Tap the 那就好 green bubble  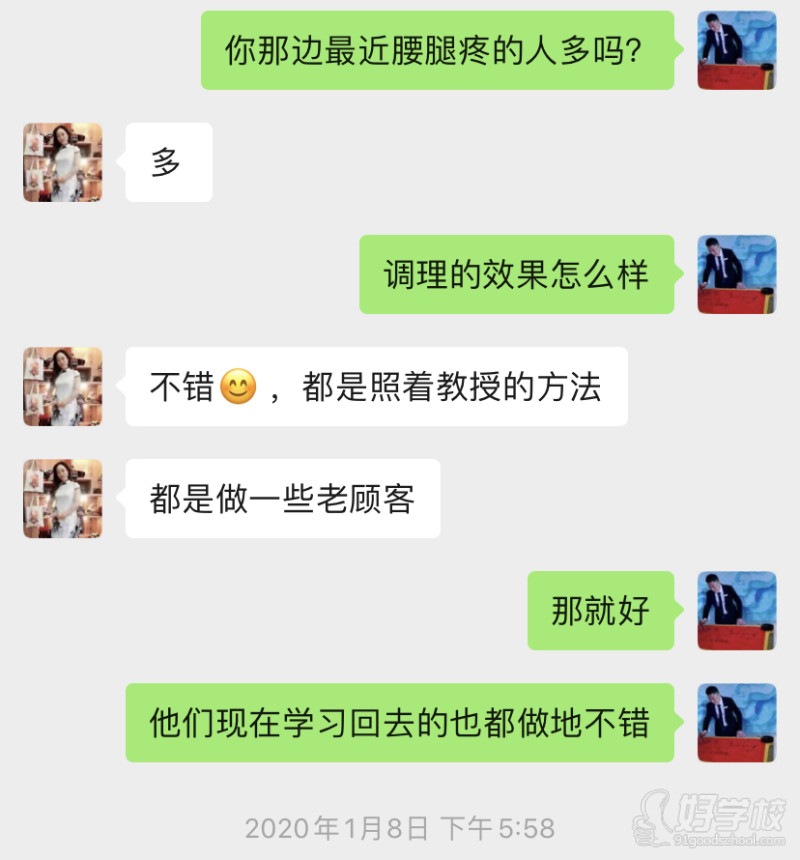601,612
